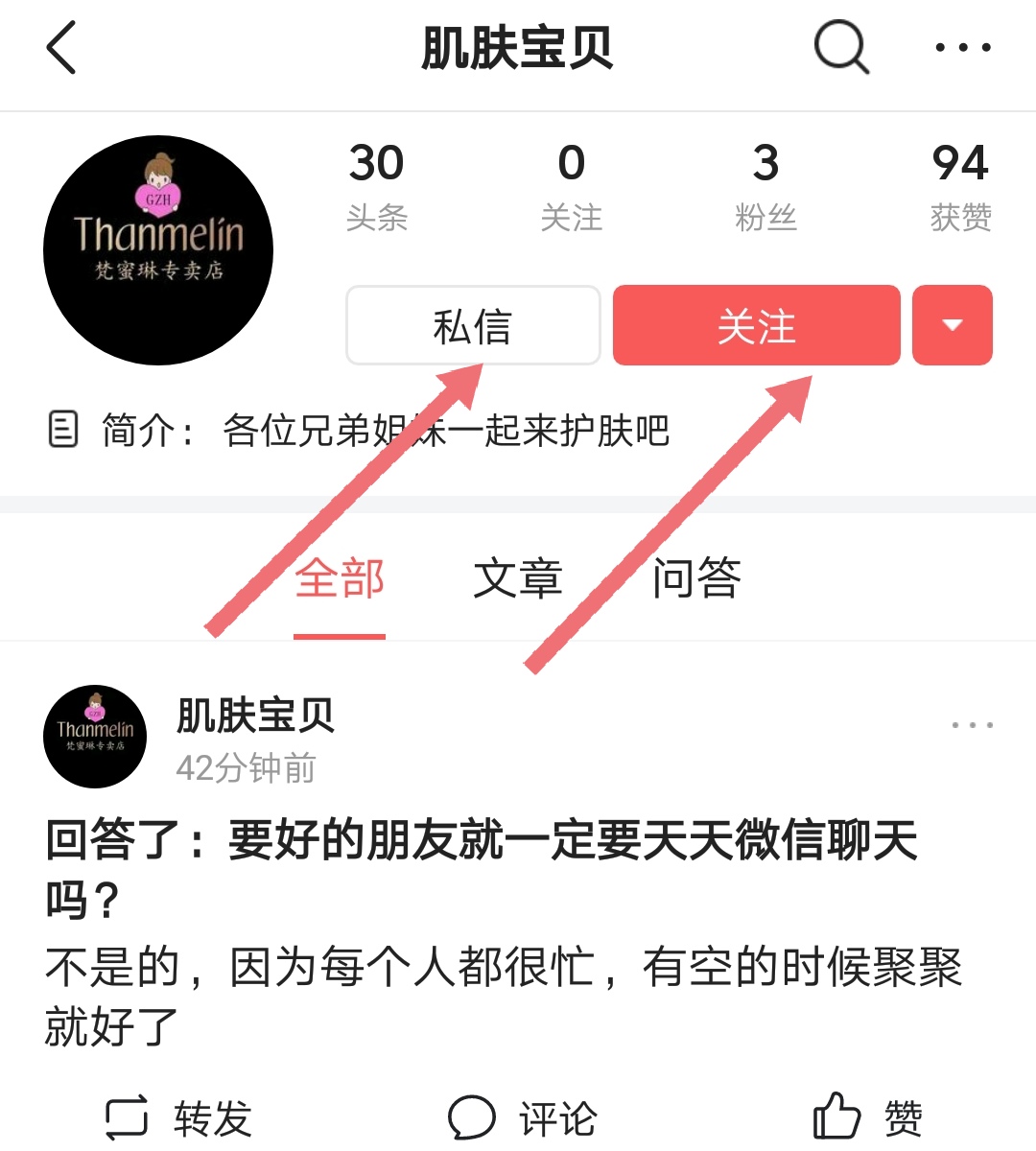Switch to the 文章 tab
Viewport: 1036px width, 1151px height.
click(518, 576)
